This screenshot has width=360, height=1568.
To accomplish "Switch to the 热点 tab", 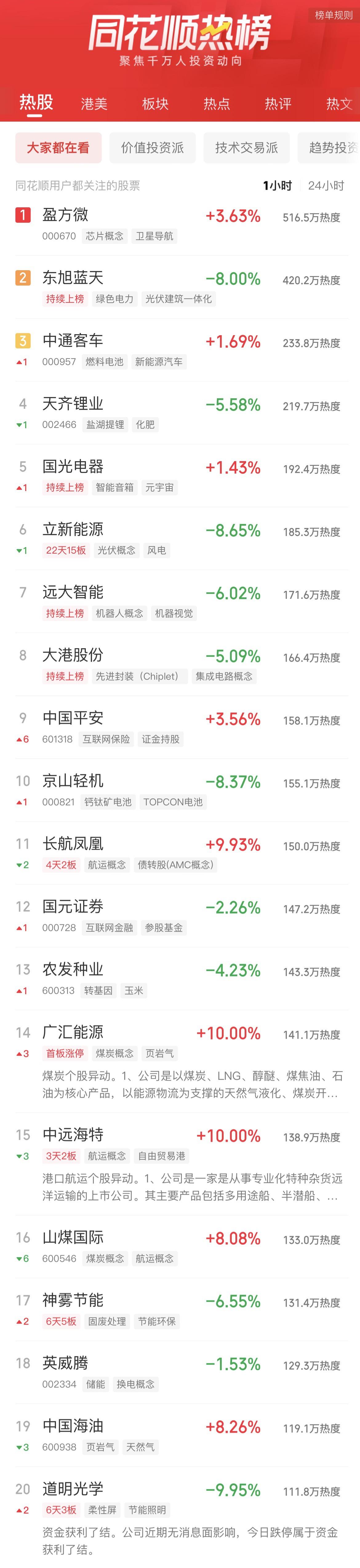I will (x=217, y=104).
